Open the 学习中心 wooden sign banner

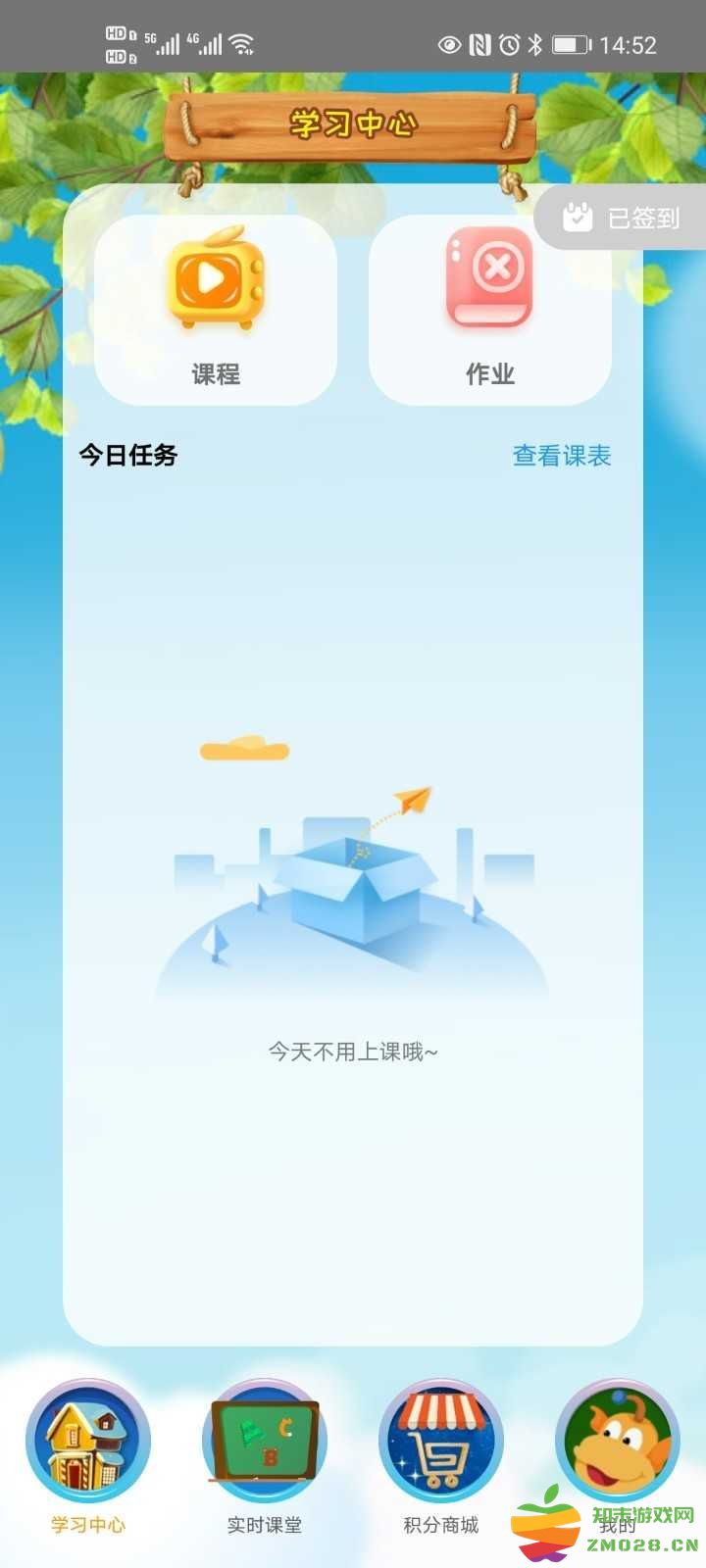click(353, 125)
